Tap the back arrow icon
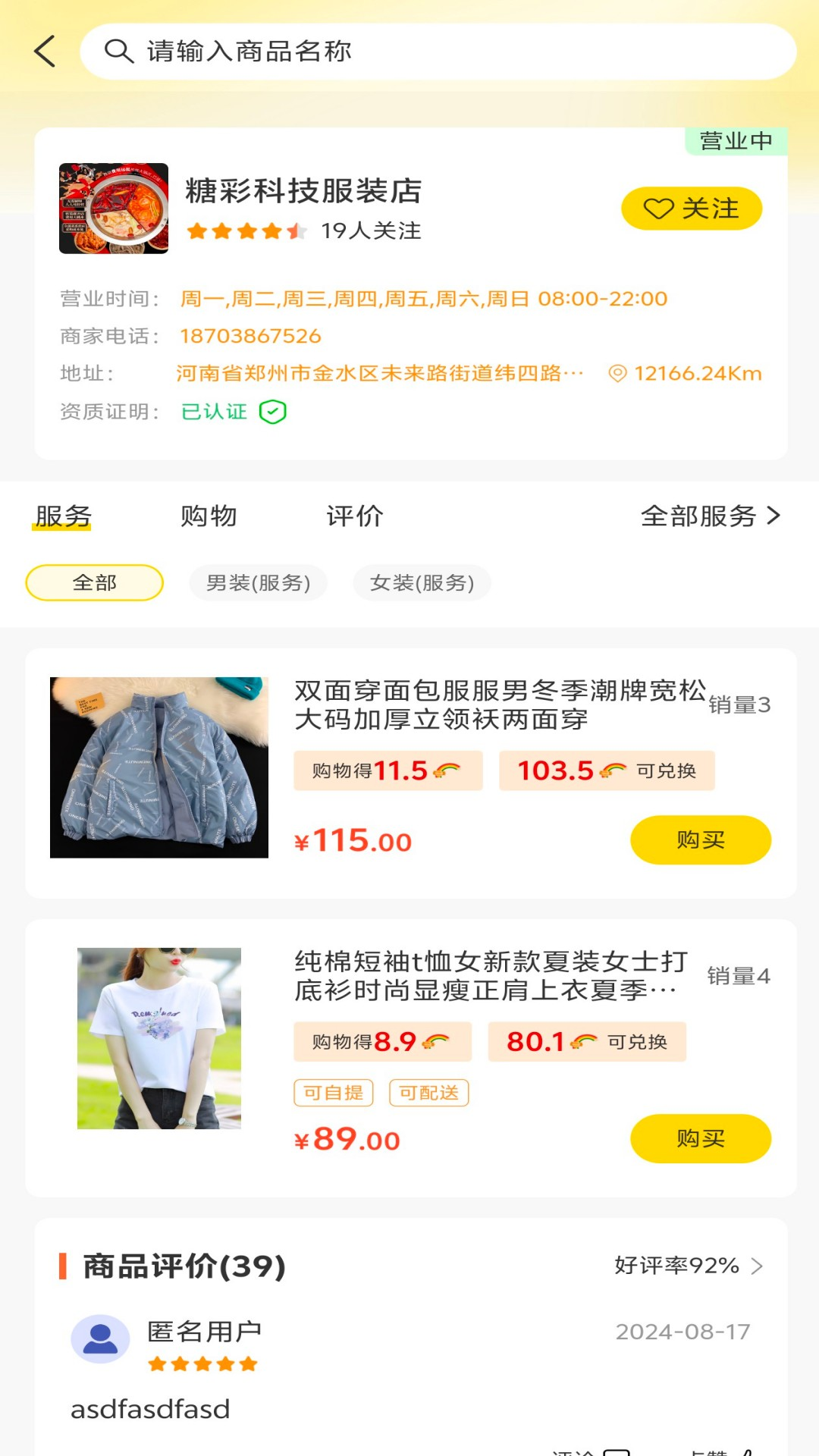The width and height of the screenshot is (819, 1456). coord(45,51)
